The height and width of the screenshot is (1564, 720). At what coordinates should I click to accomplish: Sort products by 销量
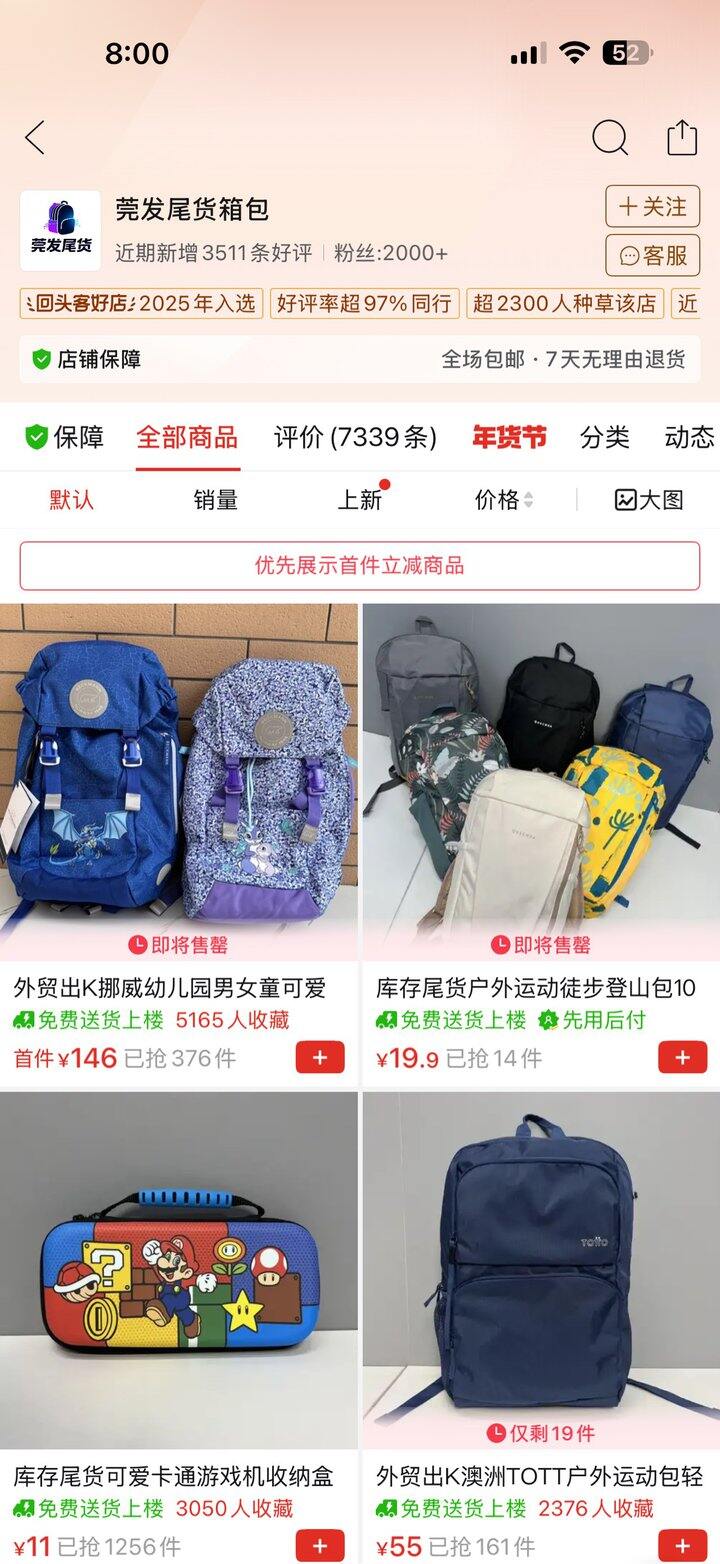(x=215, y=500)
